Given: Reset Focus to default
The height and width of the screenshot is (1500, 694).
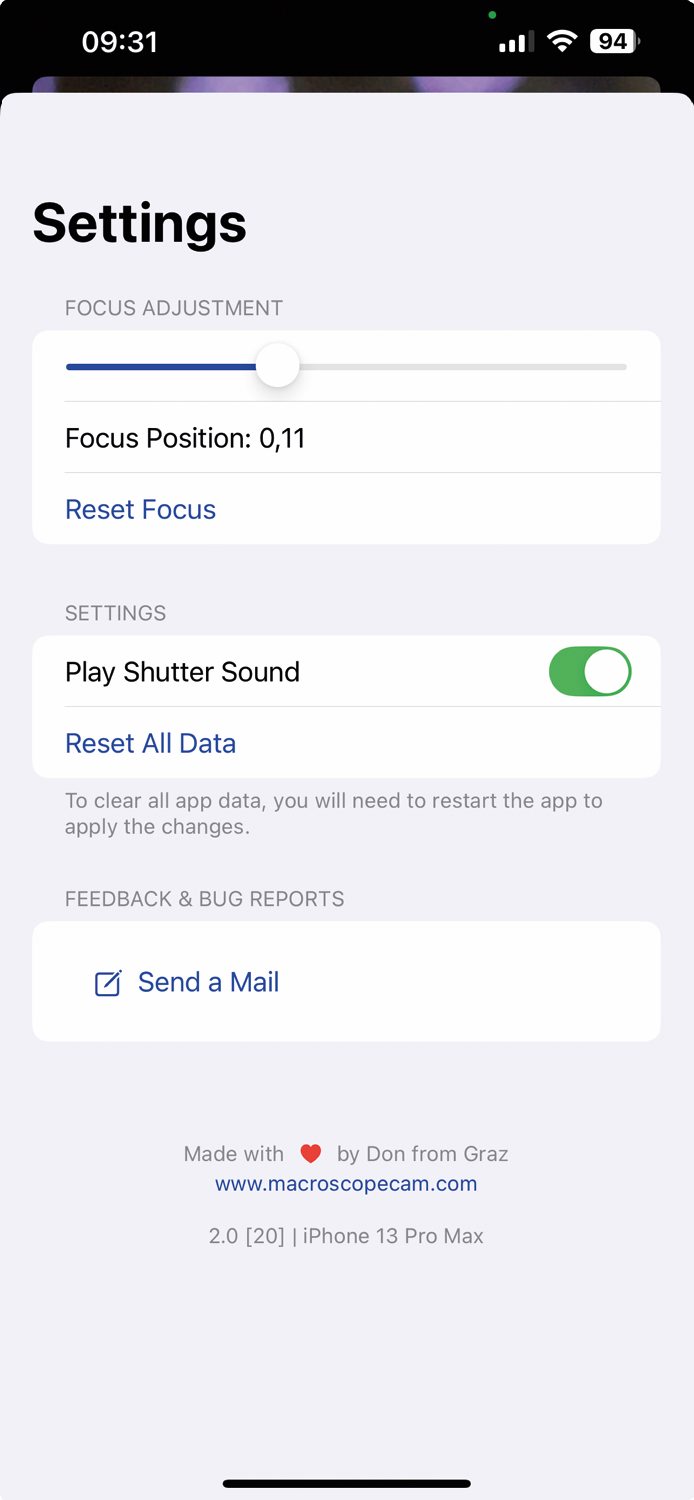Looking at the screenshot, I should pyautogui.click(x=140, y=509).
